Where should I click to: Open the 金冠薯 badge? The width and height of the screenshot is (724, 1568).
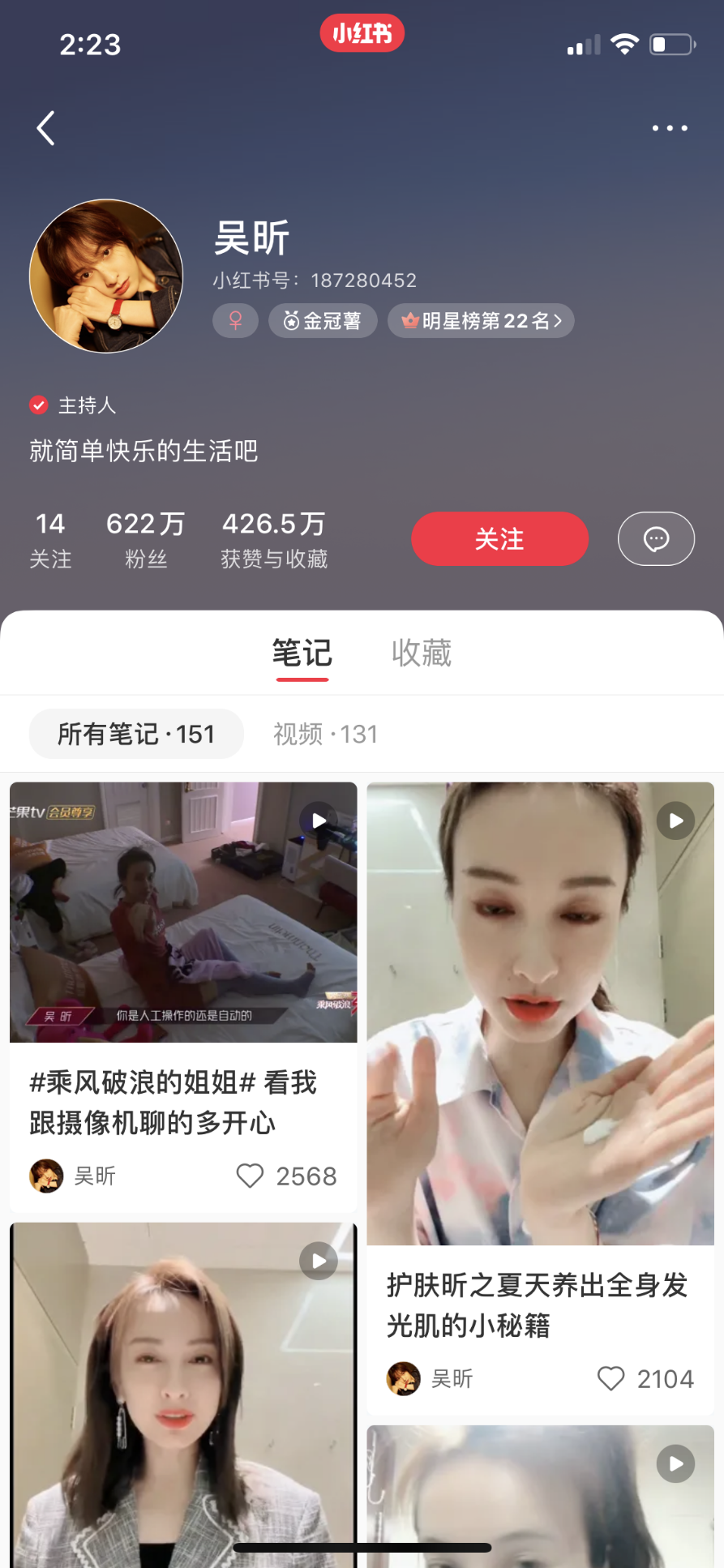[323, 321]
